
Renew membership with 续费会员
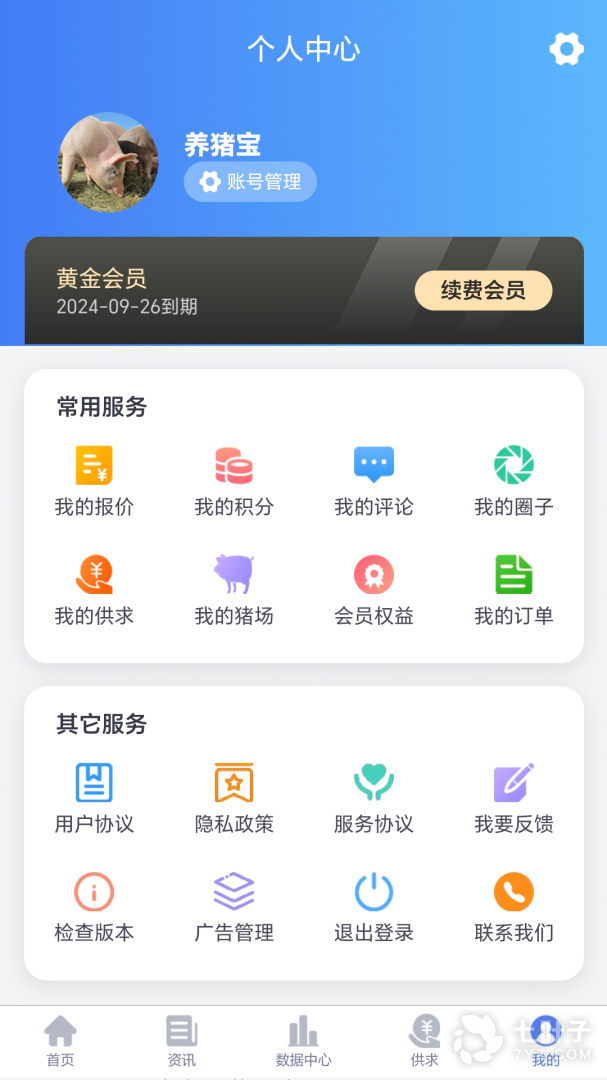483,291
